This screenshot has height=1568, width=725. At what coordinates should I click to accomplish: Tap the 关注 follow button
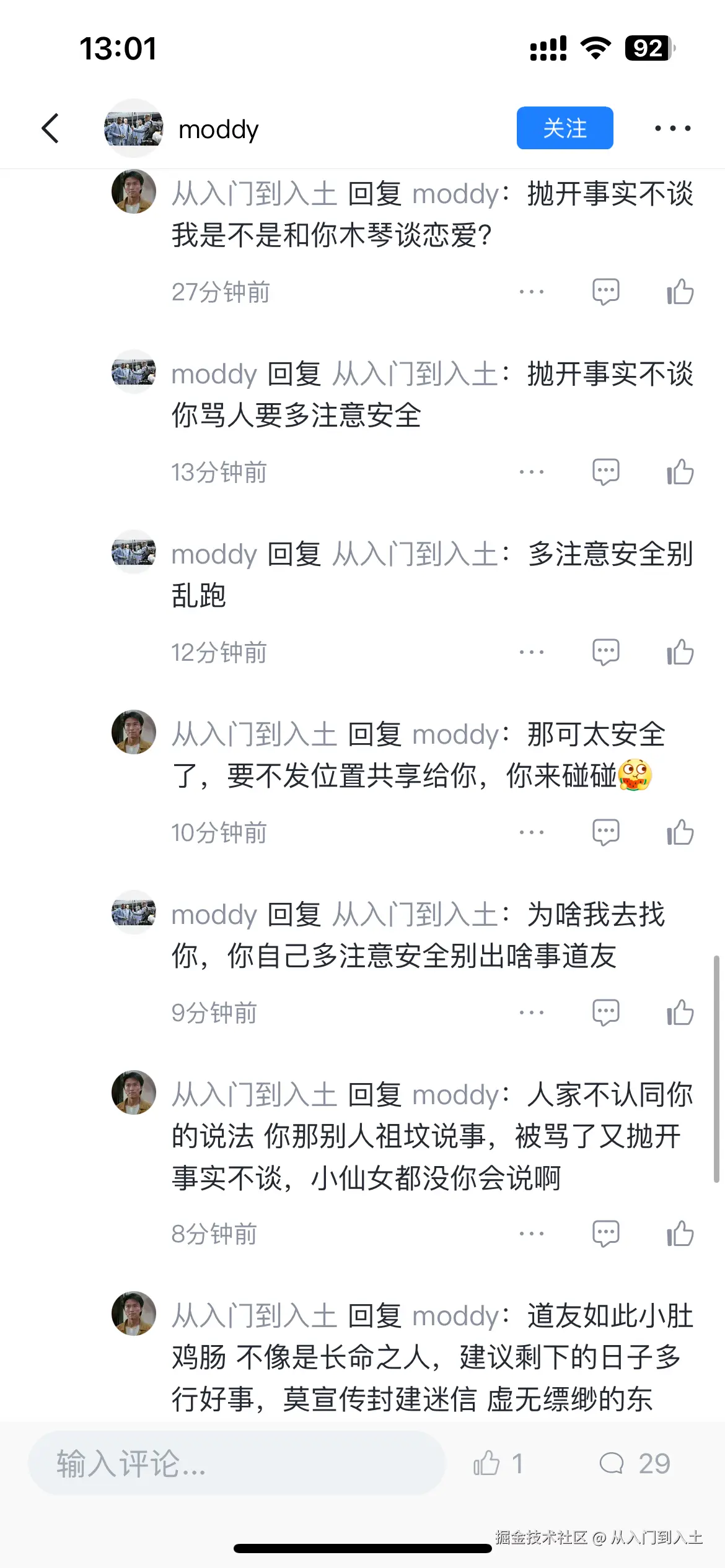coord(565,128)
